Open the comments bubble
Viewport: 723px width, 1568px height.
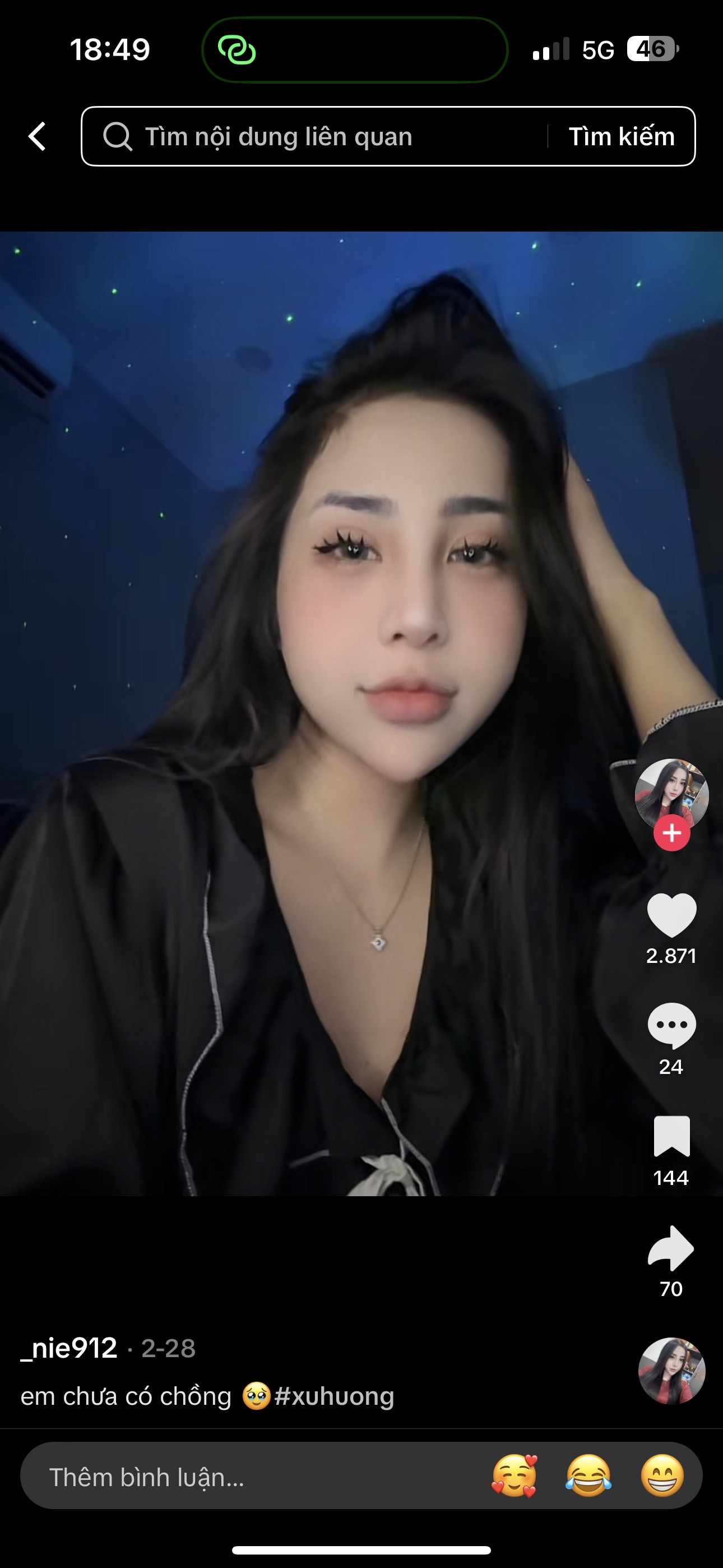[671, 1026]
